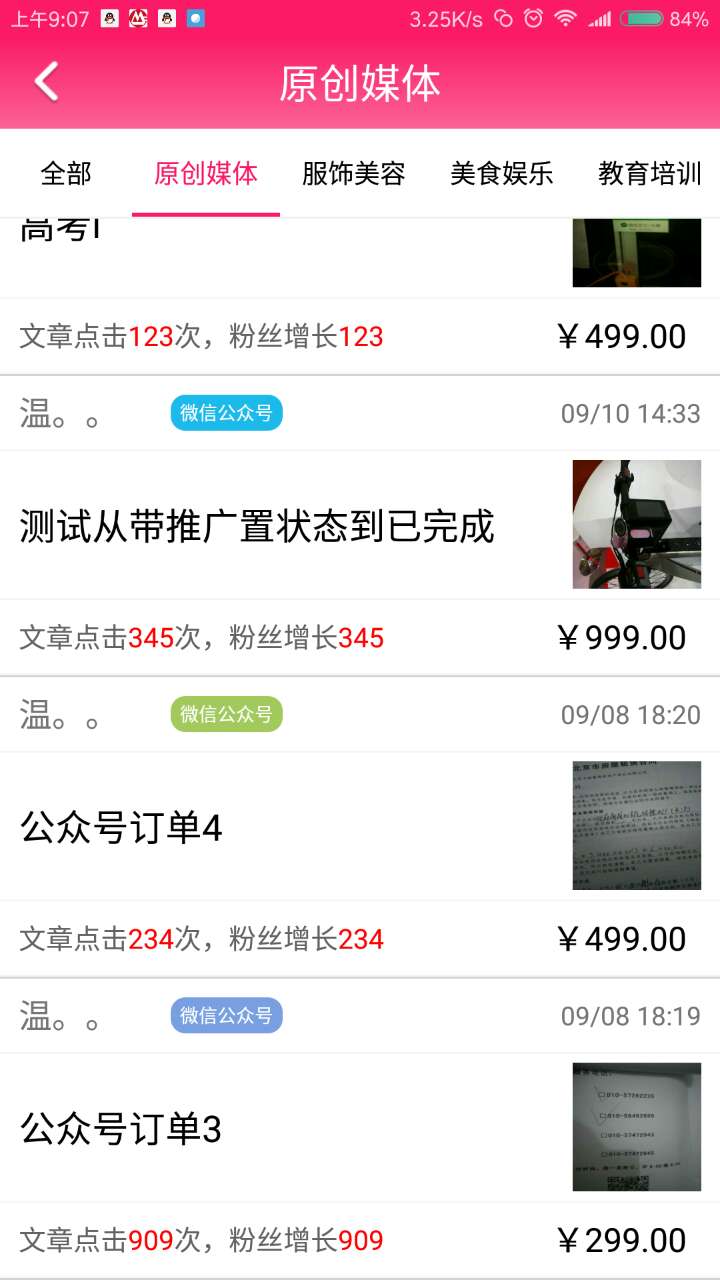Switch to the 教育培训 tab
The image size is (720, 1280).
click(648, 172)
